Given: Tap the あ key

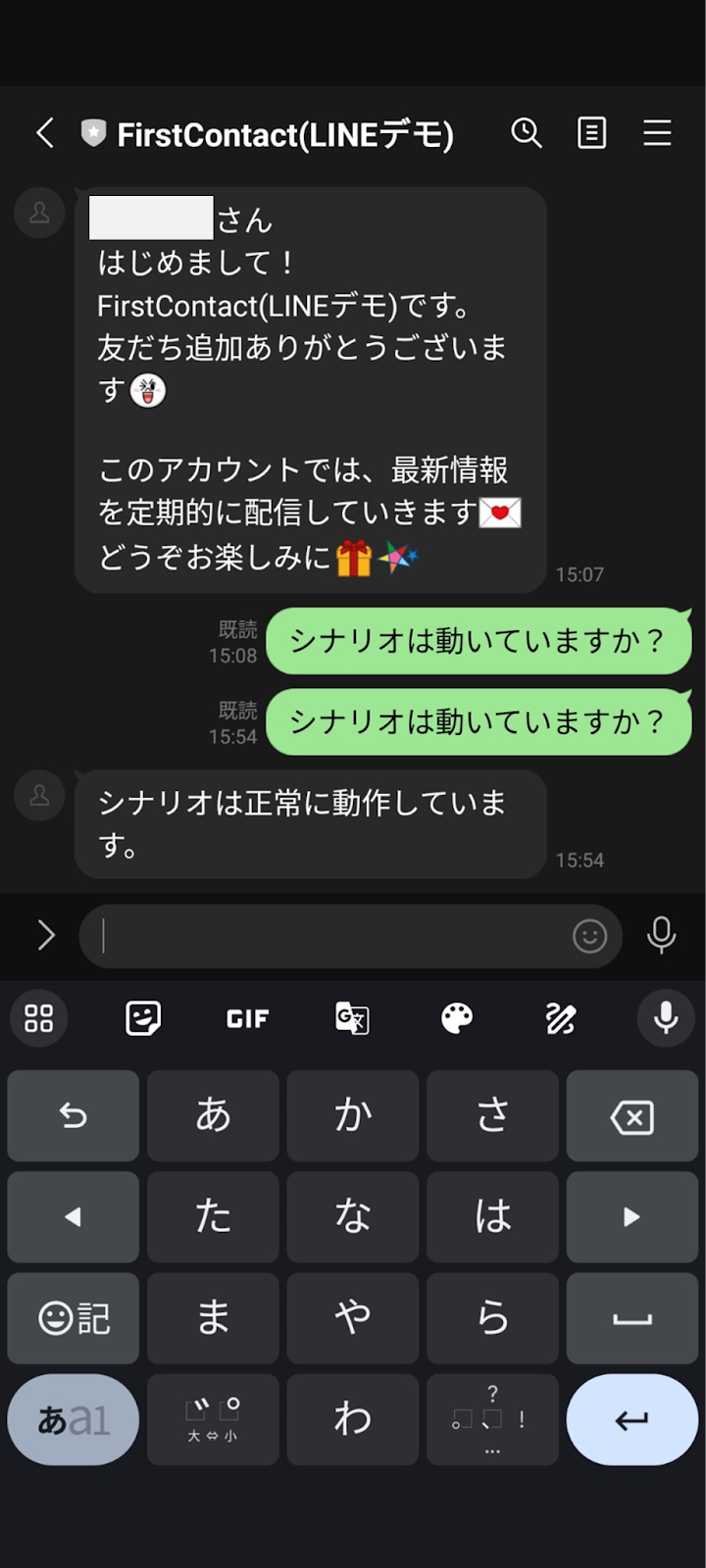Looking at the screenshot, I should [213, 1116].
